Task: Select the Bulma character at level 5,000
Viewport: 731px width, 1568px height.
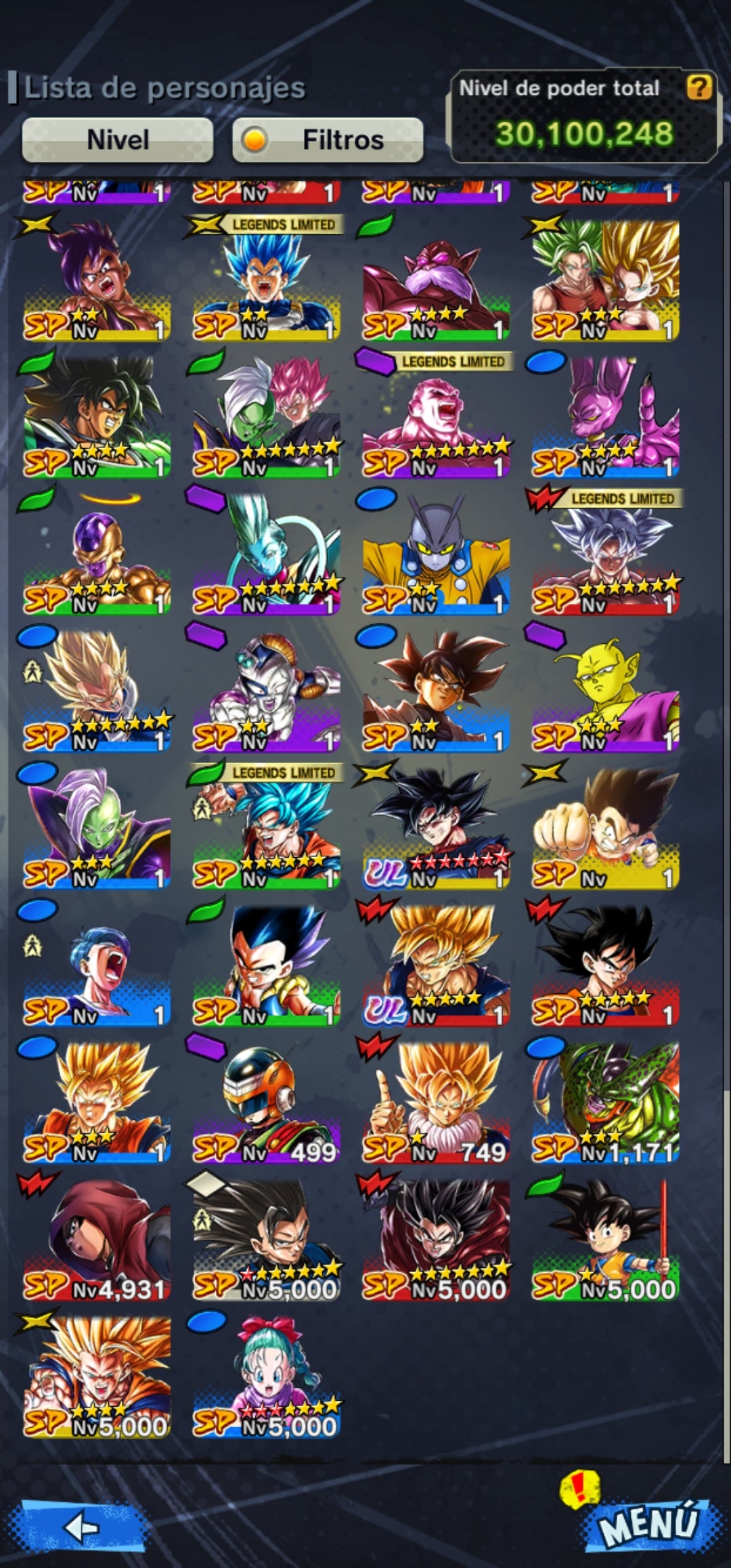Action: pos(267,1376)
